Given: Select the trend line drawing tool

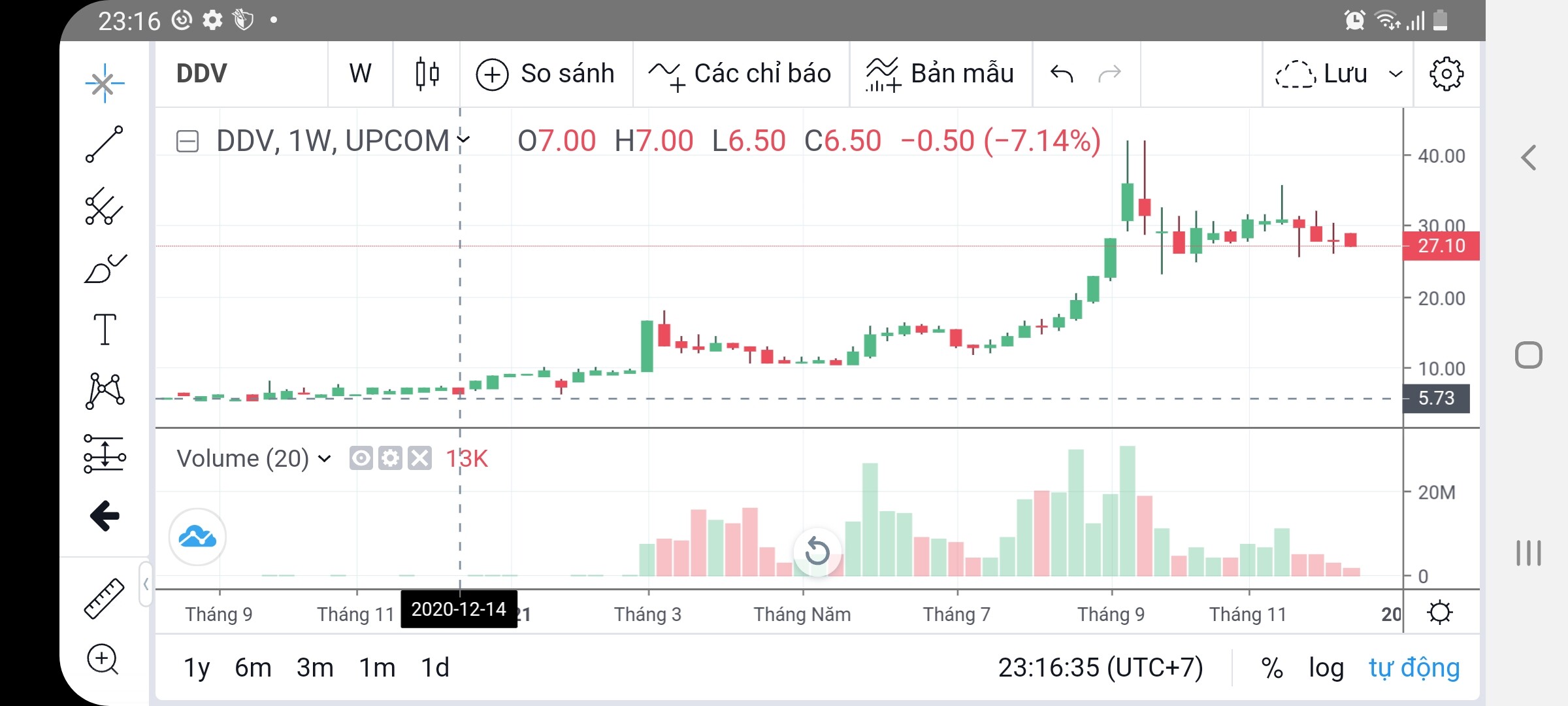Looking at the screenshot, I should pos(105,144).
